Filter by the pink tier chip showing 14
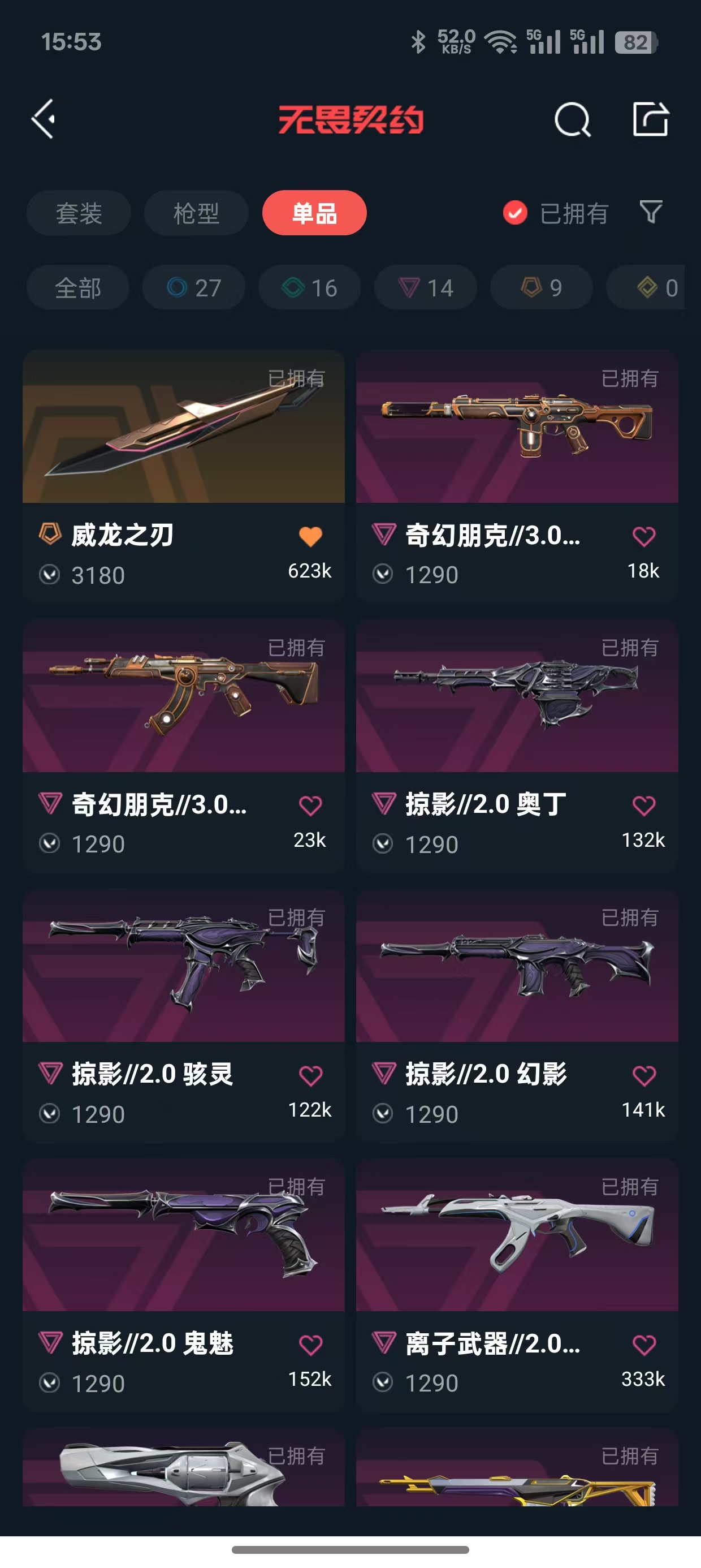This screenshot has height=1568, width=701. click(x=425, y=288)
